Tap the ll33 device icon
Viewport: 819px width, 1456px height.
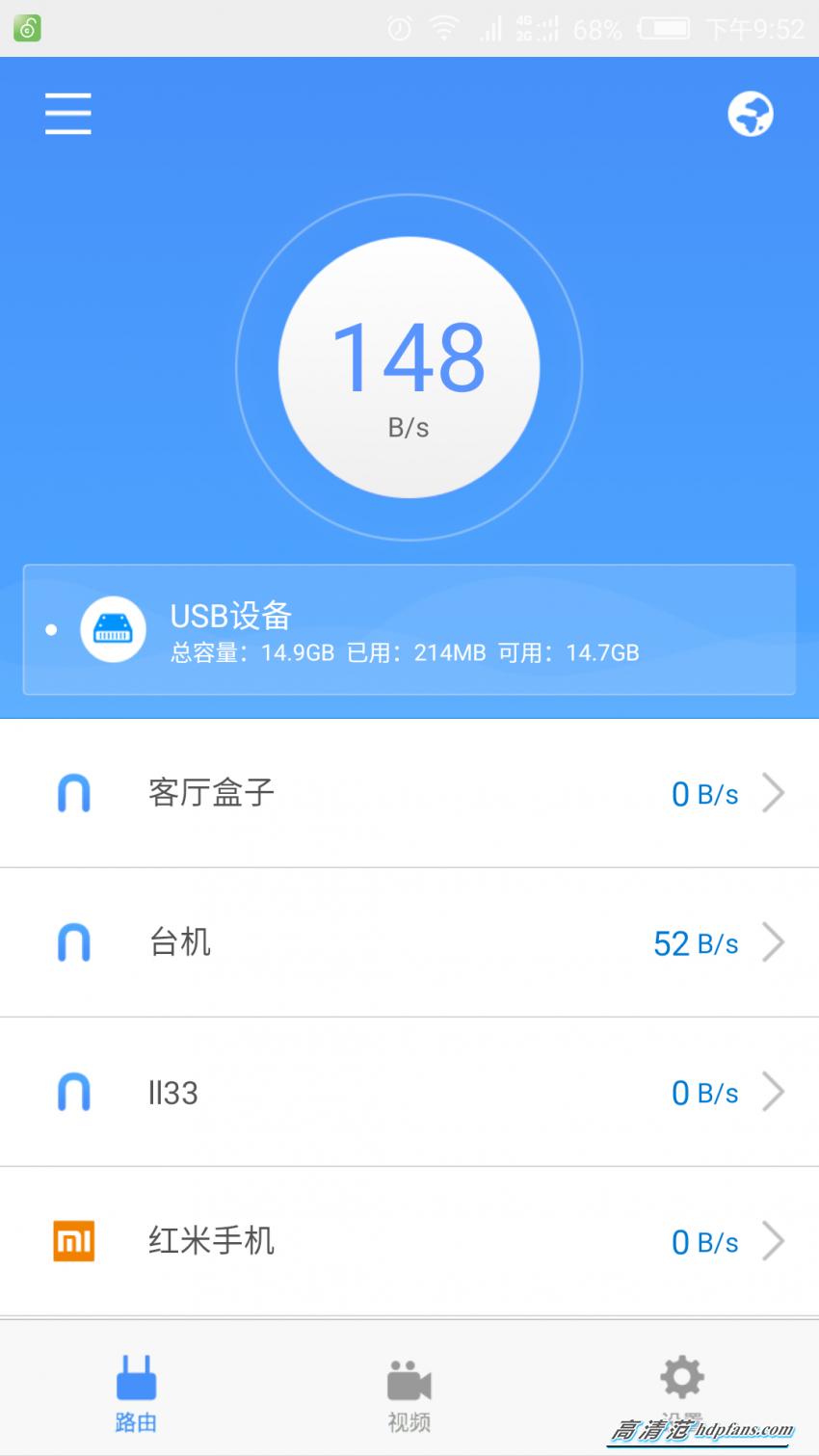(x=73, y=1092)
